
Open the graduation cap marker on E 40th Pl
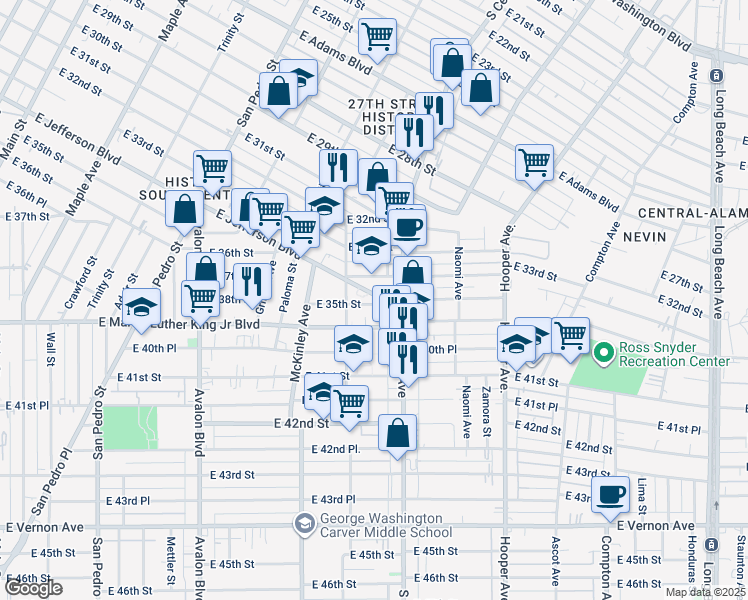(353, 348)
